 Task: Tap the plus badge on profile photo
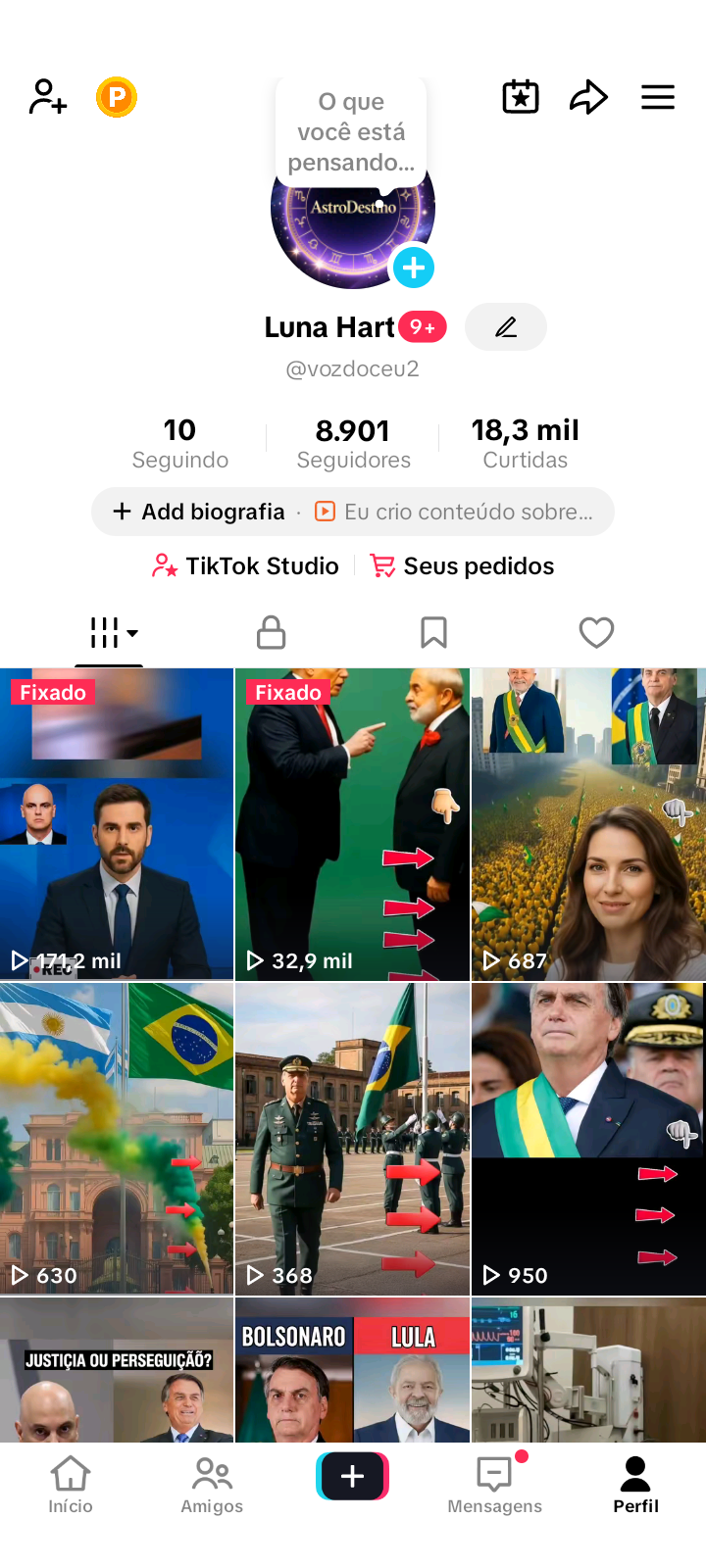pyautogui.click(x=414, y=267)
